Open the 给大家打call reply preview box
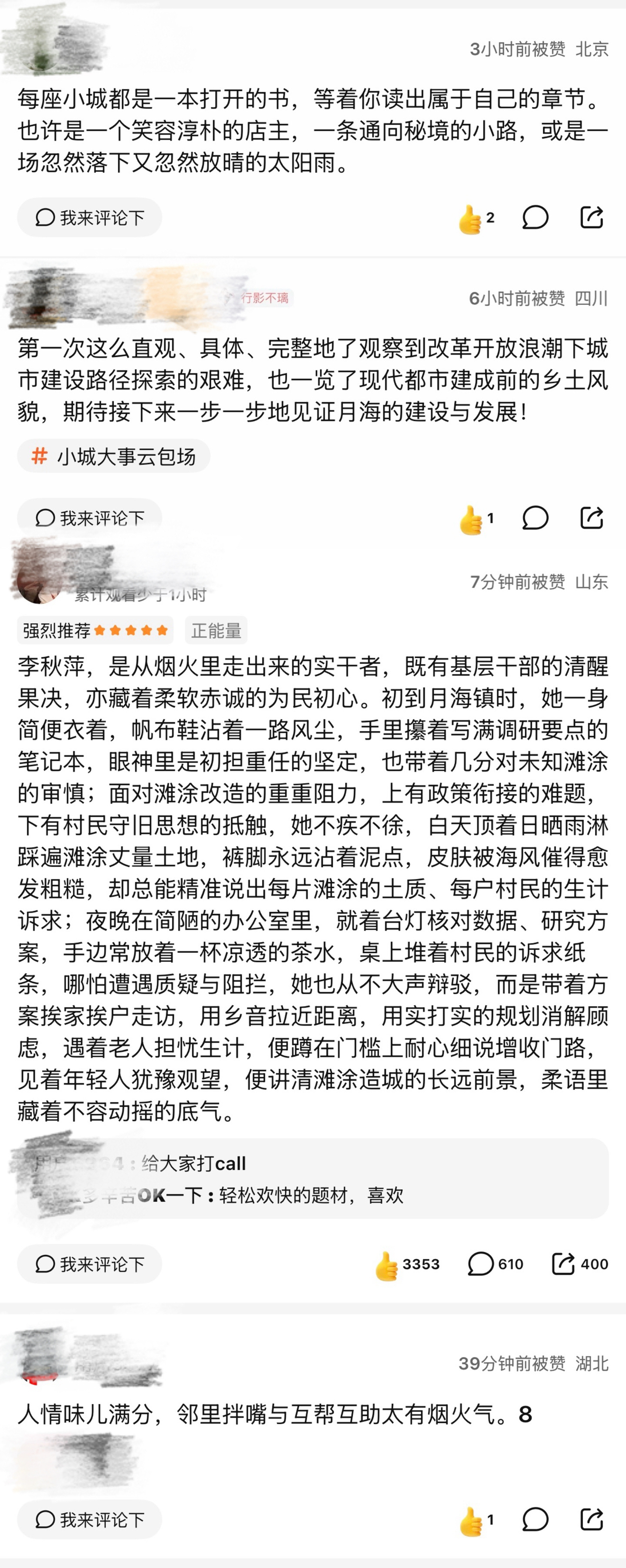 point(313,1179)
